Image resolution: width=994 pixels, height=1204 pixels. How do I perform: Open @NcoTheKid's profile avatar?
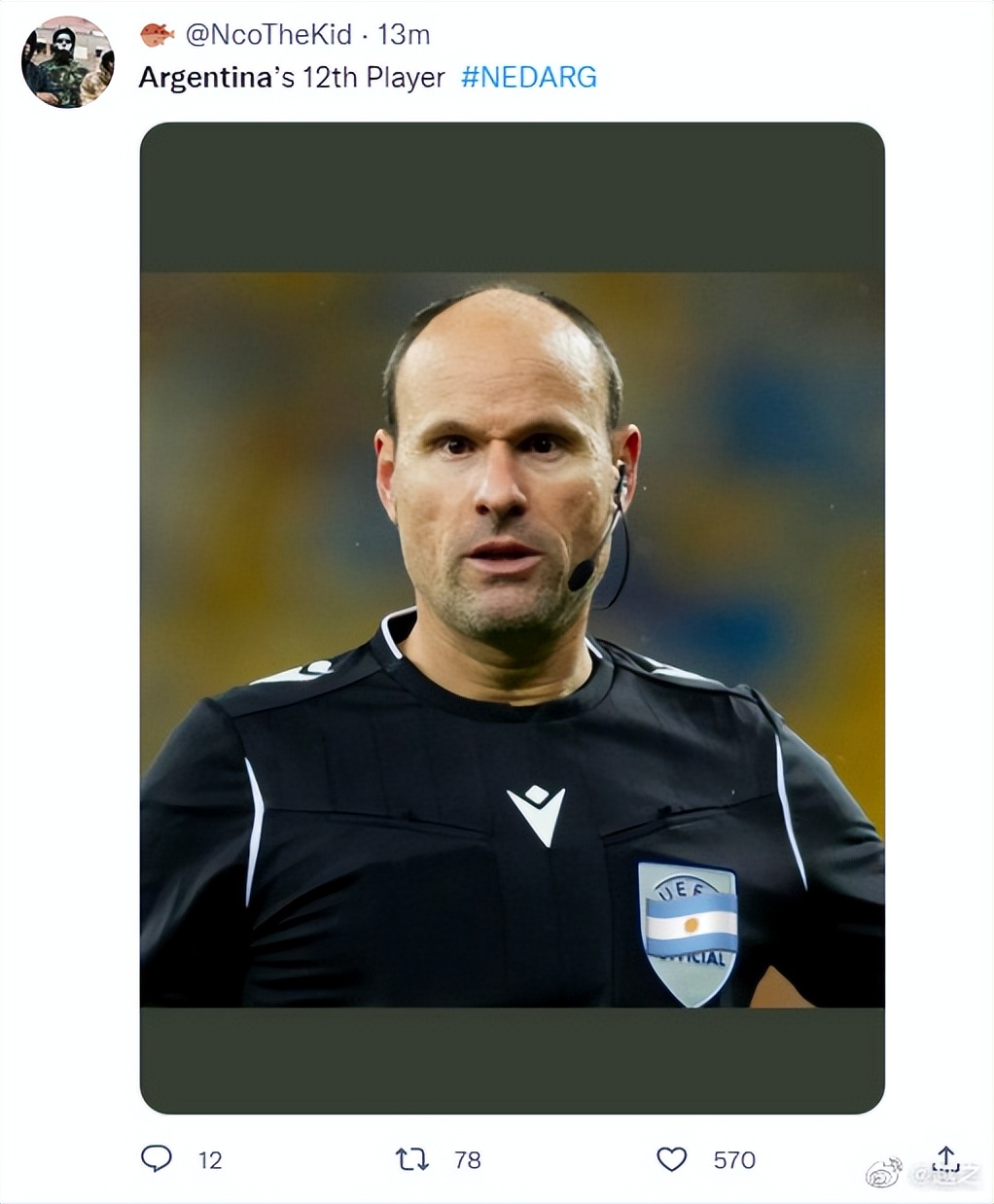tap(67, 62)
